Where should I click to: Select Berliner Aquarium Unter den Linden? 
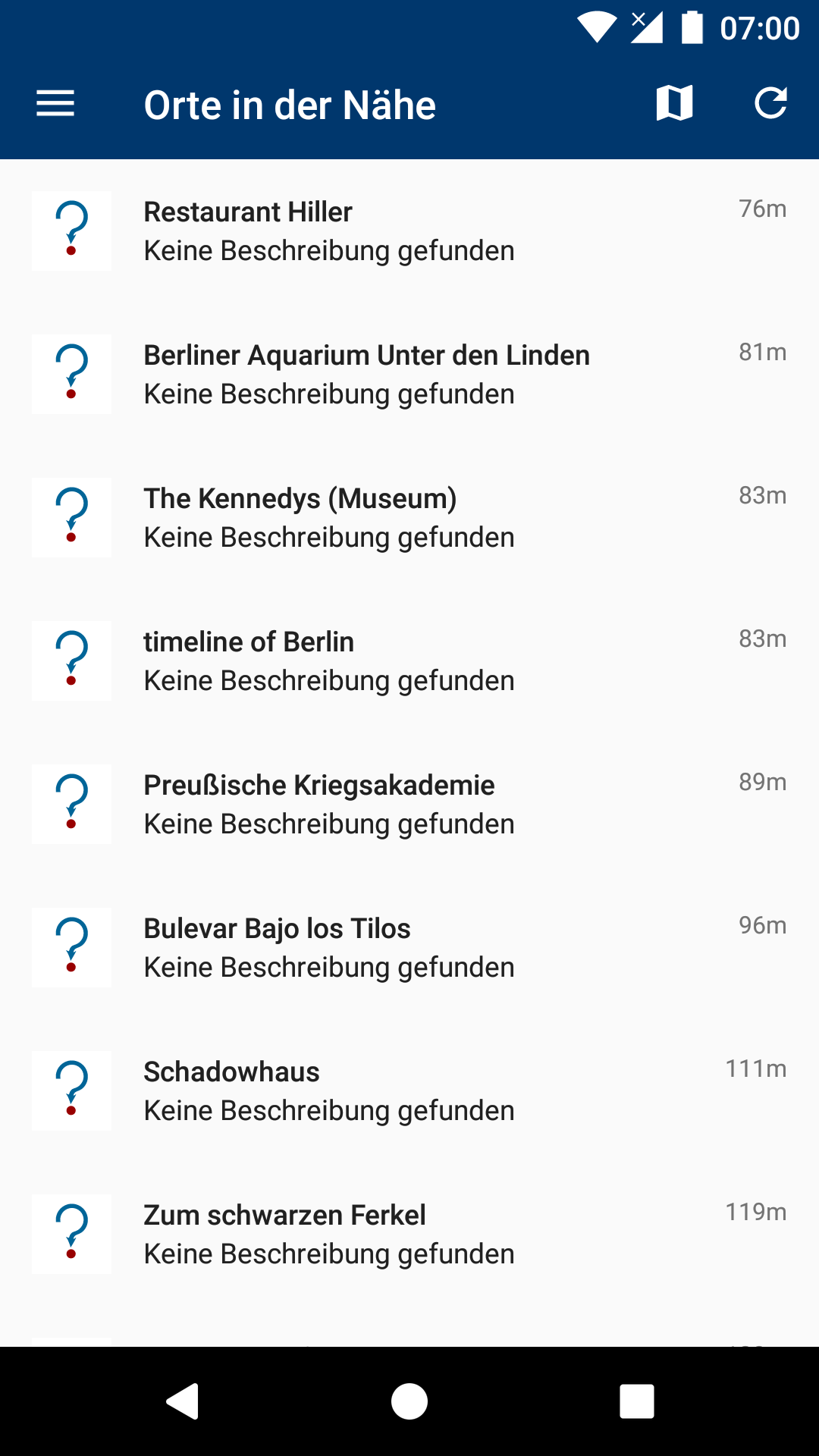click(409, 374)
